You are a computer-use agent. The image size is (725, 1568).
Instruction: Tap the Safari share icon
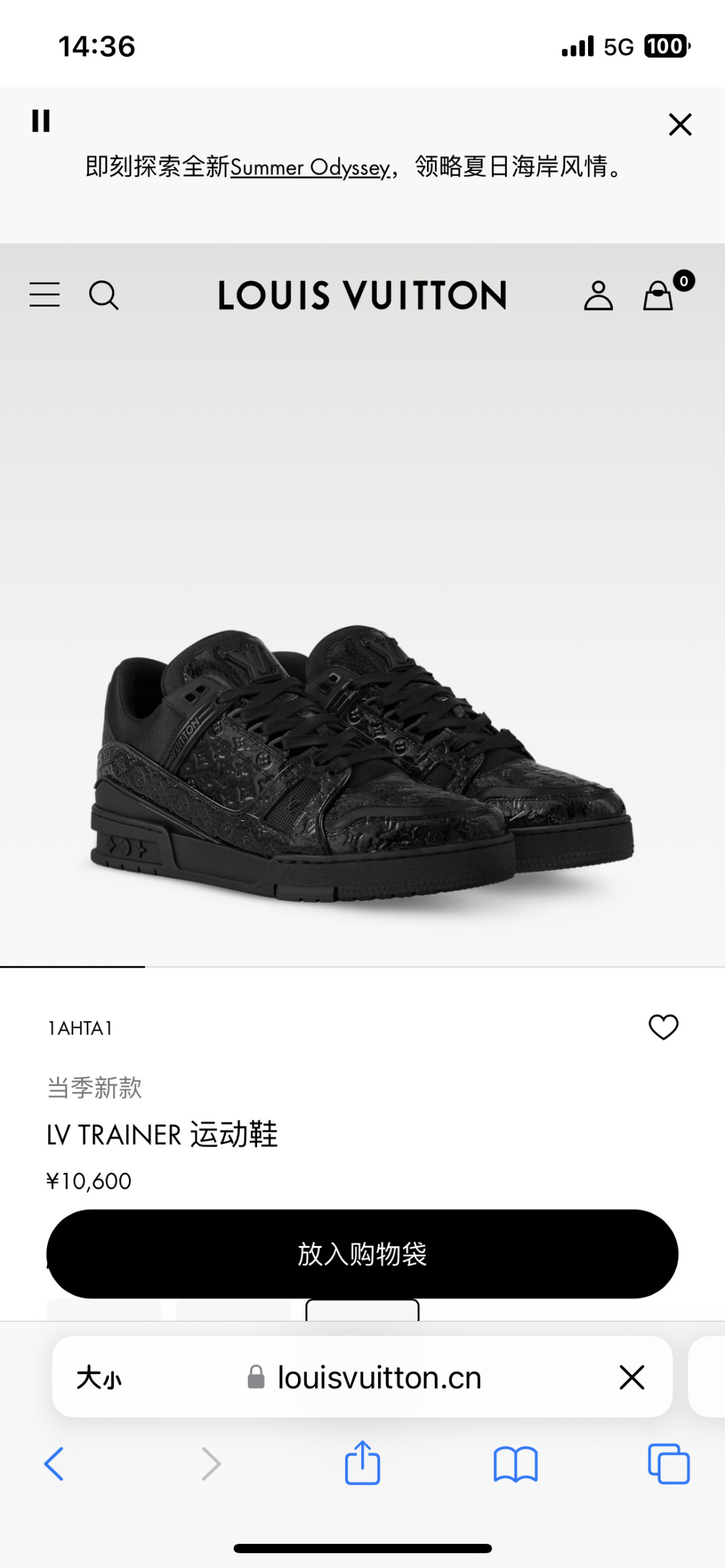click(x=362, y=1463)
